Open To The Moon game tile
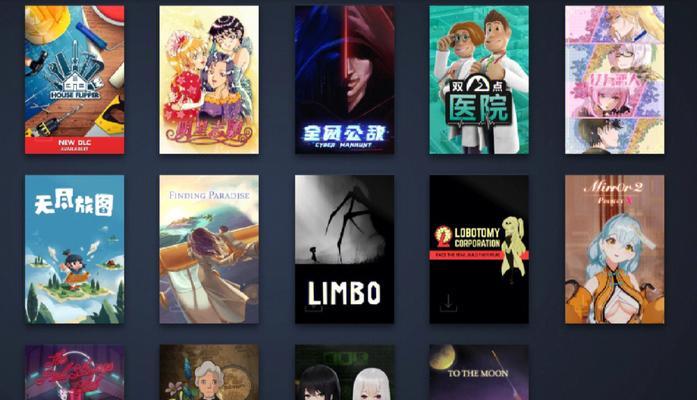The height and width of the screenshot is (400, 697). (x=479, y=373)
